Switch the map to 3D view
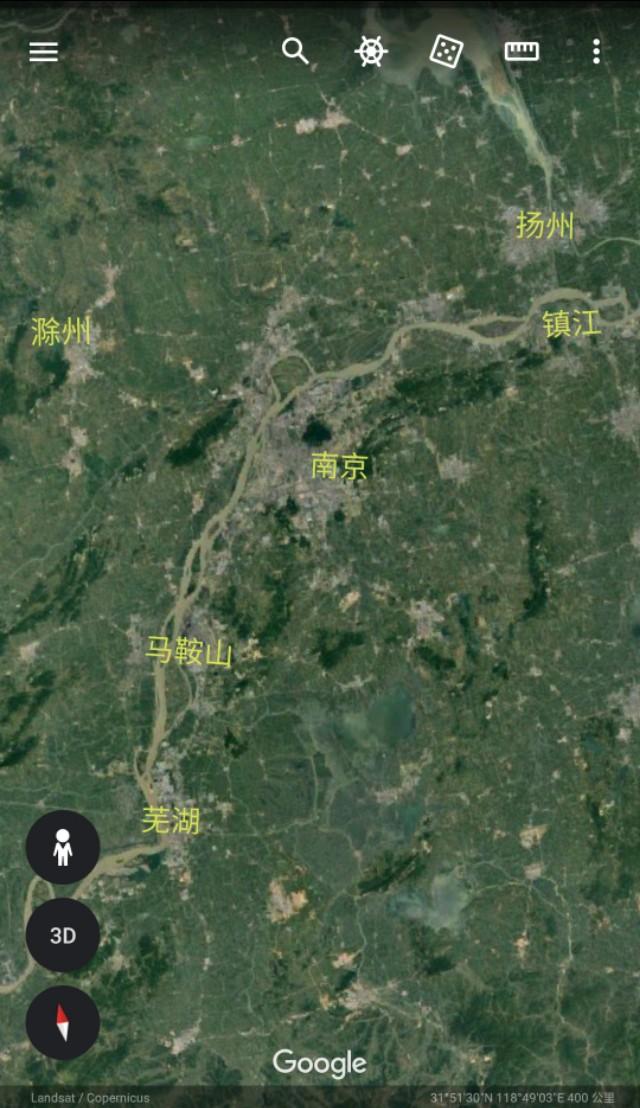Screen dimensions: 640x1108 63,935
